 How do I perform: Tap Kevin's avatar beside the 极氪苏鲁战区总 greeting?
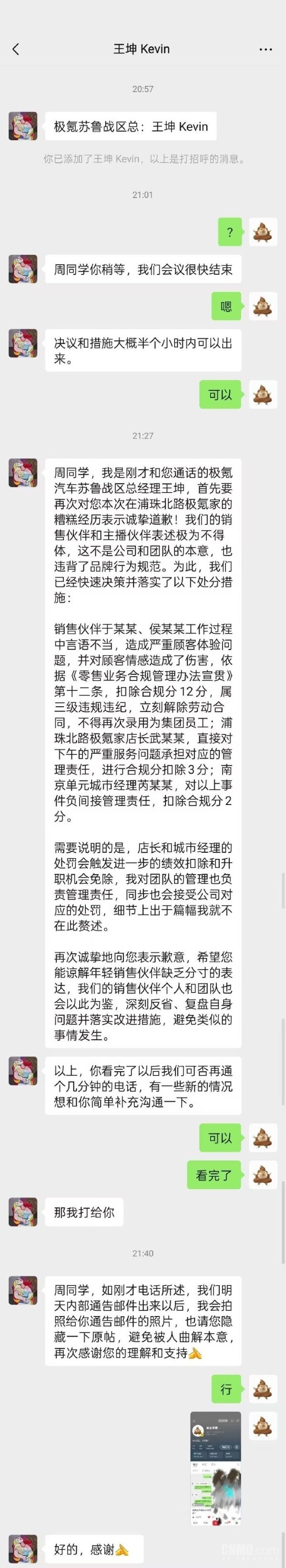[23, 126]
